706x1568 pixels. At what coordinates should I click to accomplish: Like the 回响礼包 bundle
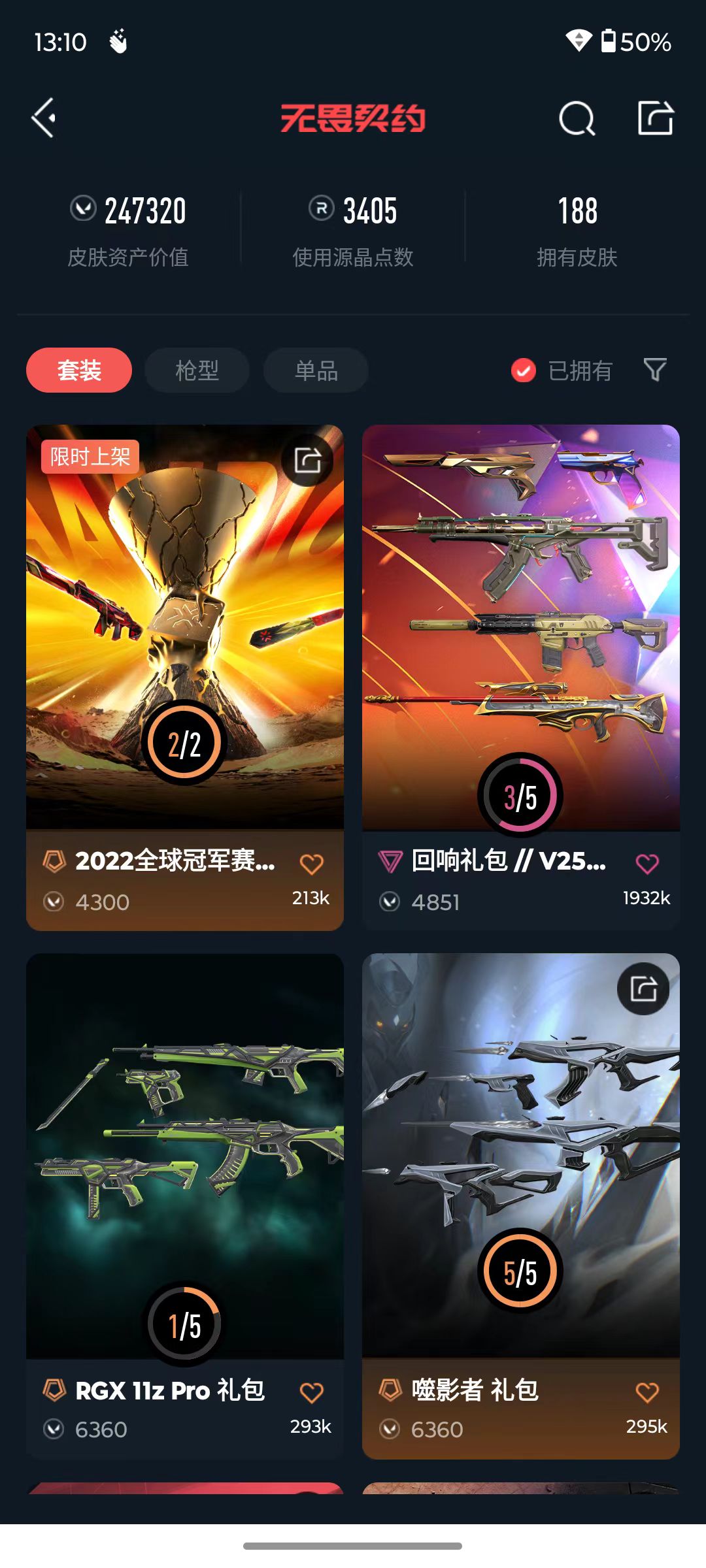(x=648, y=864)
